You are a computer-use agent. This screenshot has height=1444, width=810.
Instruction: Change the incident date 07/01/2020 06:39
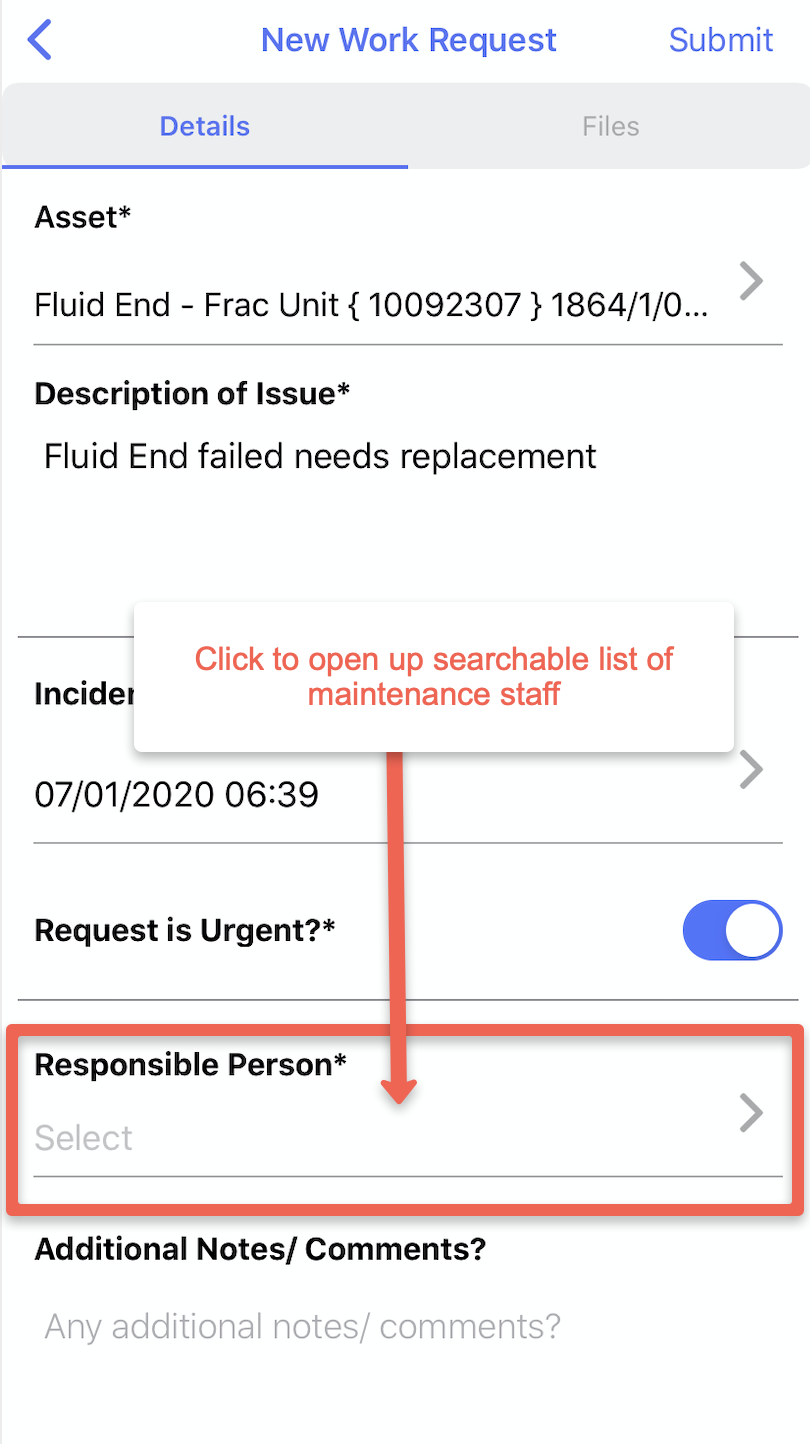400,795
